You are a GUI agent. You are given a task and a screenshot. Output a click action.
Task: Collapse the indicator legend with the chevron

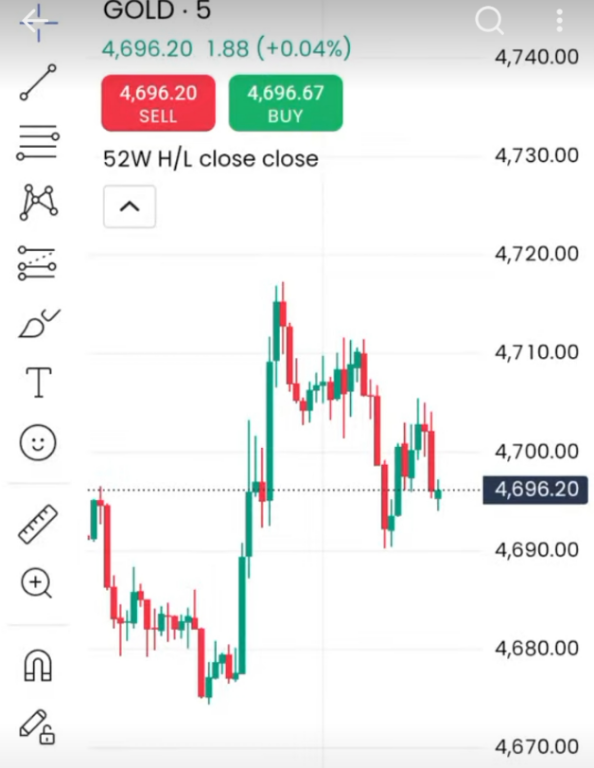[x=130, y=207]
